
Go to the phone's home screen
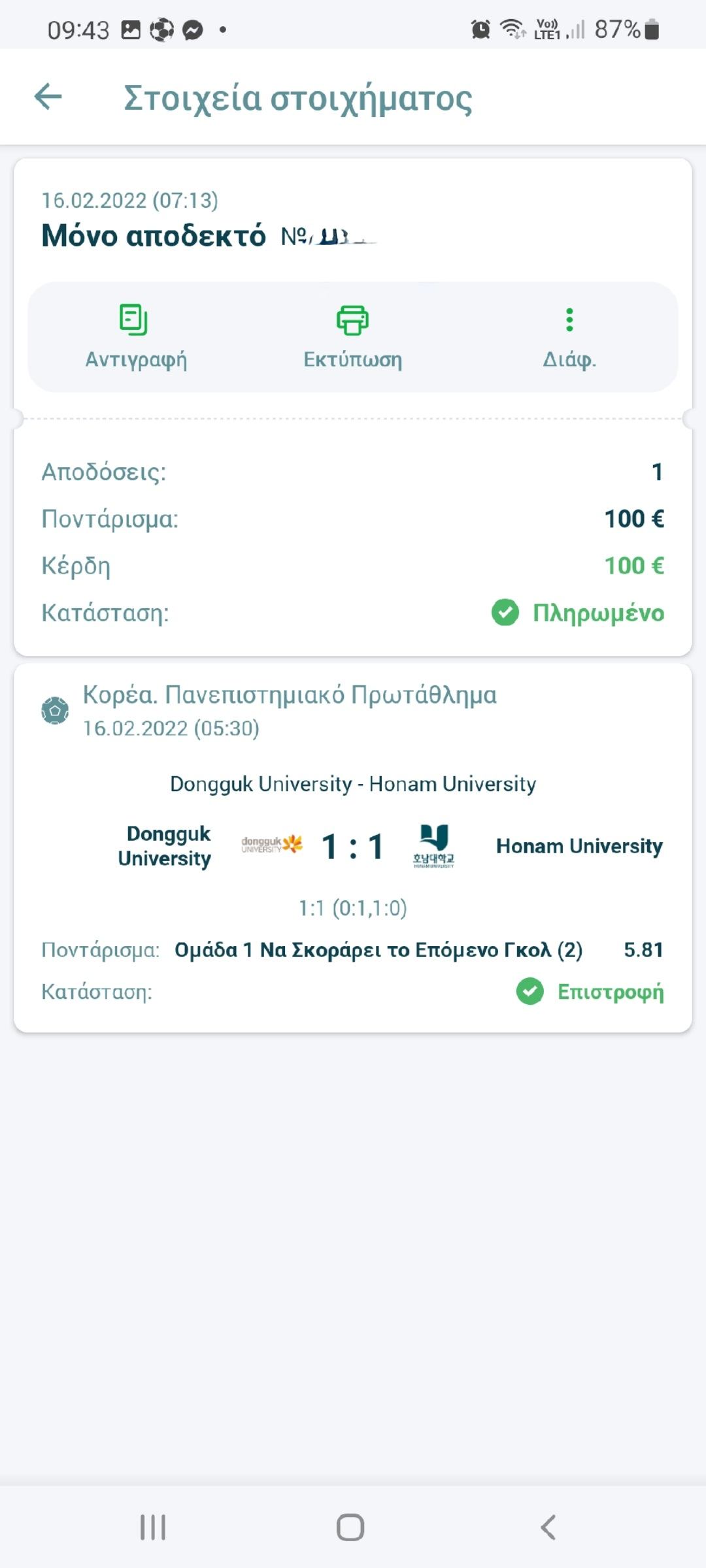[350, 1527]
